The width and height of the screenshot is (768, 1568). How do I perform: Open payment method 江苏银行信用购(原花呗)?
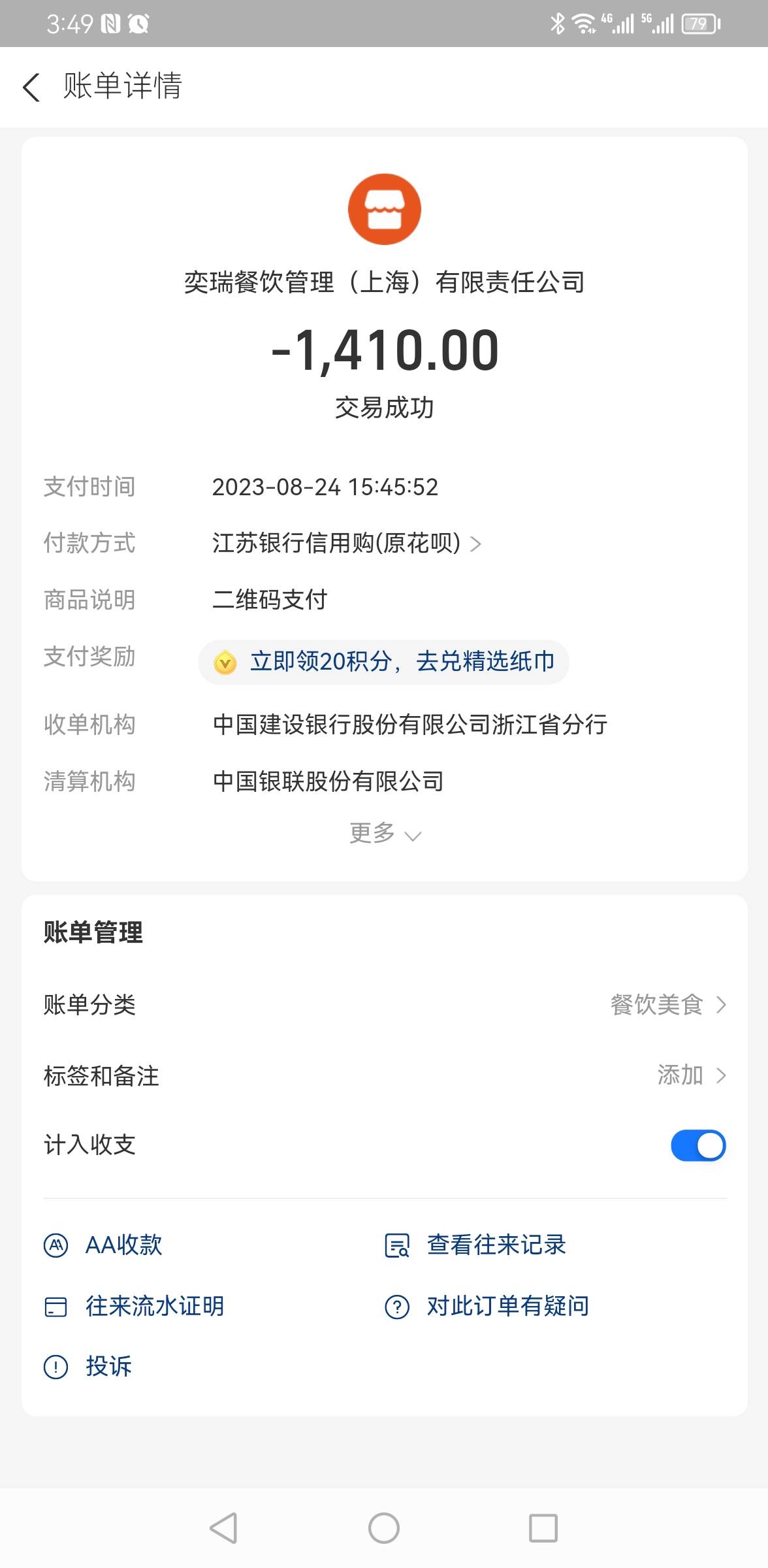click(x=347, y=543)
